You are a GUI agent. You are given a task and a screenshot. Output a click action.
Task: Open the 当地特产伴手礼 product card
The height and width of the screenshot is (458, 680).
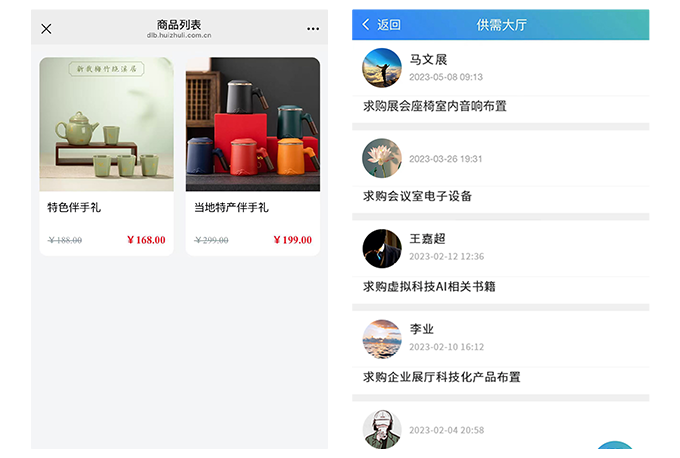[252, 156]
